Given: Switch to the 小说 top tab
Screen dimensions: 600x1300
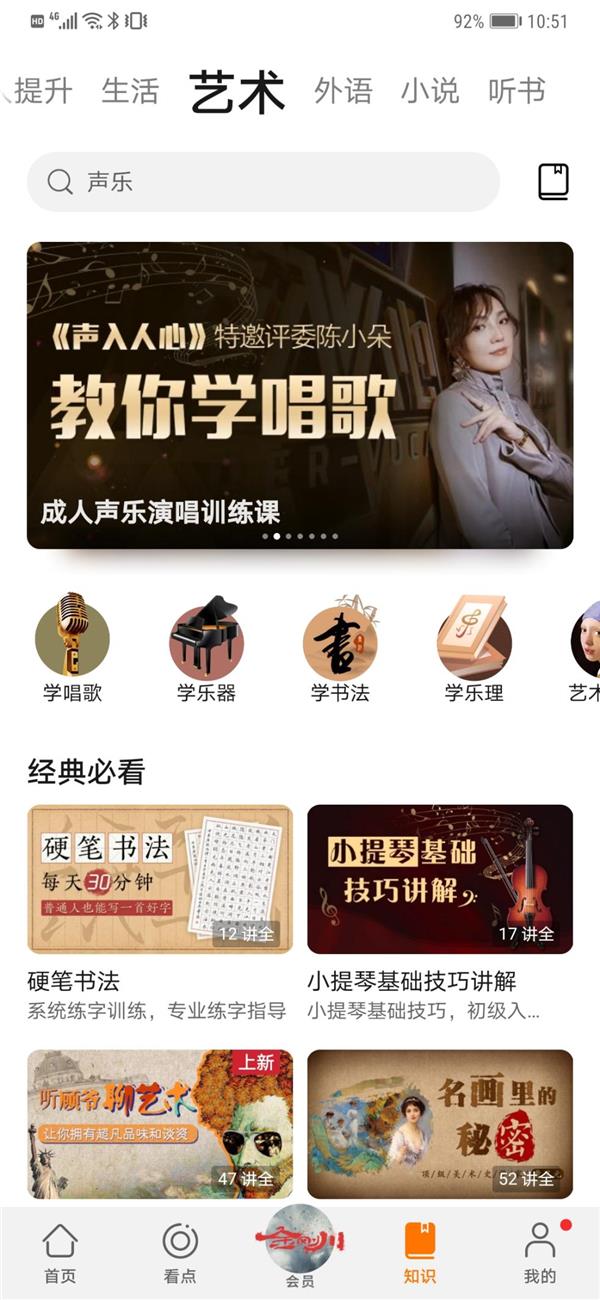Looking at the screenshot, I should pos(430,91).
